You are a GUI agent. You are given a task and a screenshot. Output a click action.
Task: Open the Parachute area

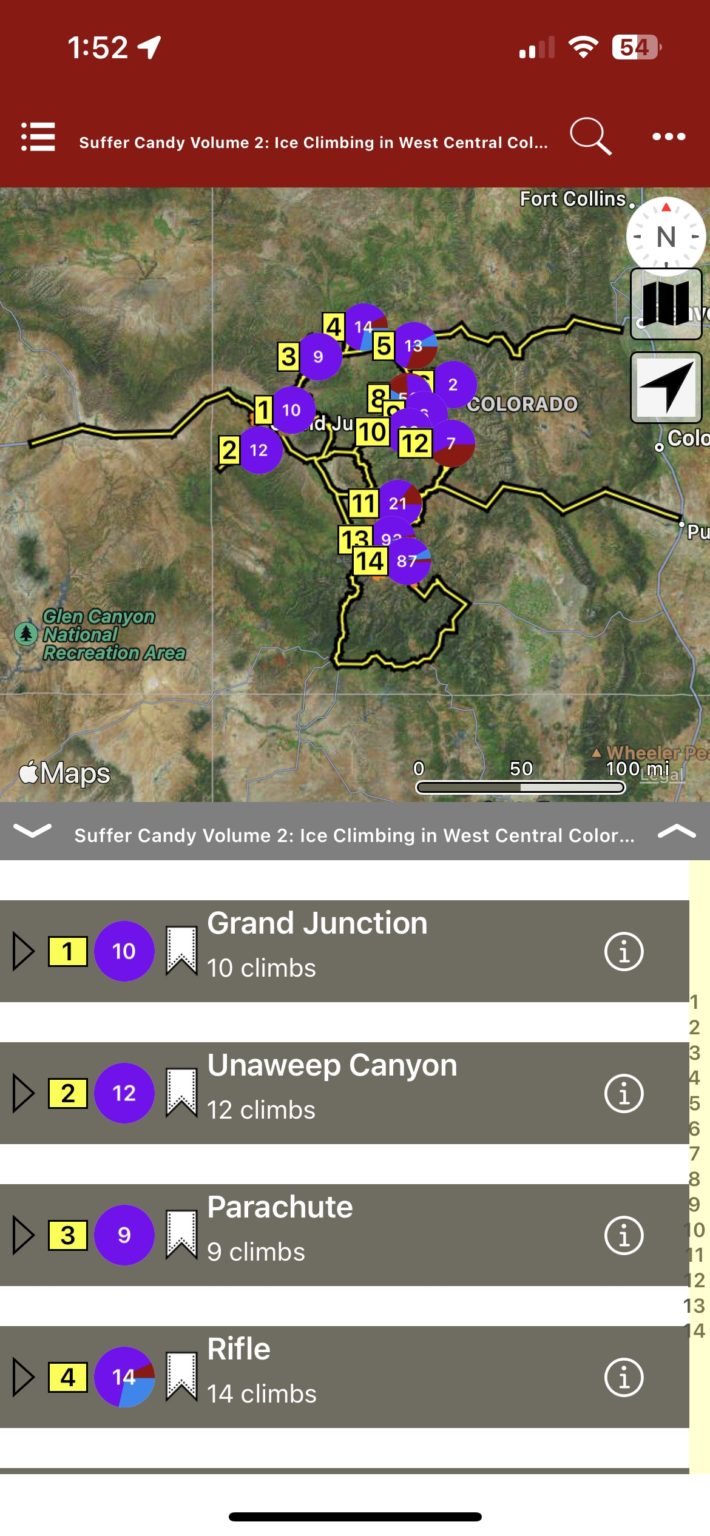tap(280, 1207)
